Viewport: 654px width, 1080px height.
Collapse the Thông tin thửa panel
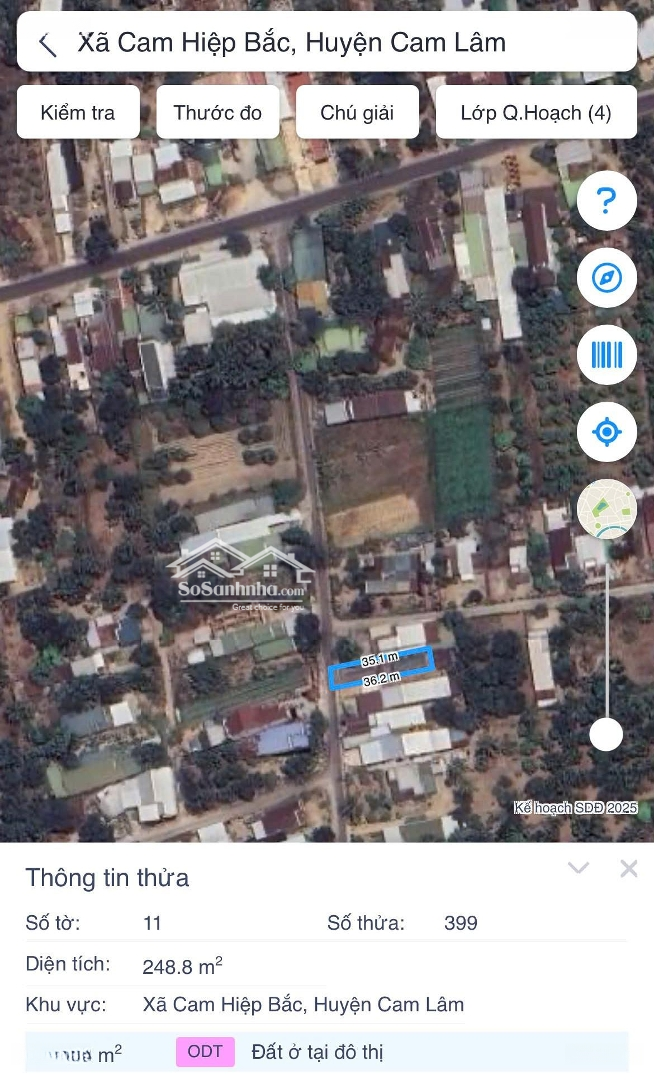point(578,868)
